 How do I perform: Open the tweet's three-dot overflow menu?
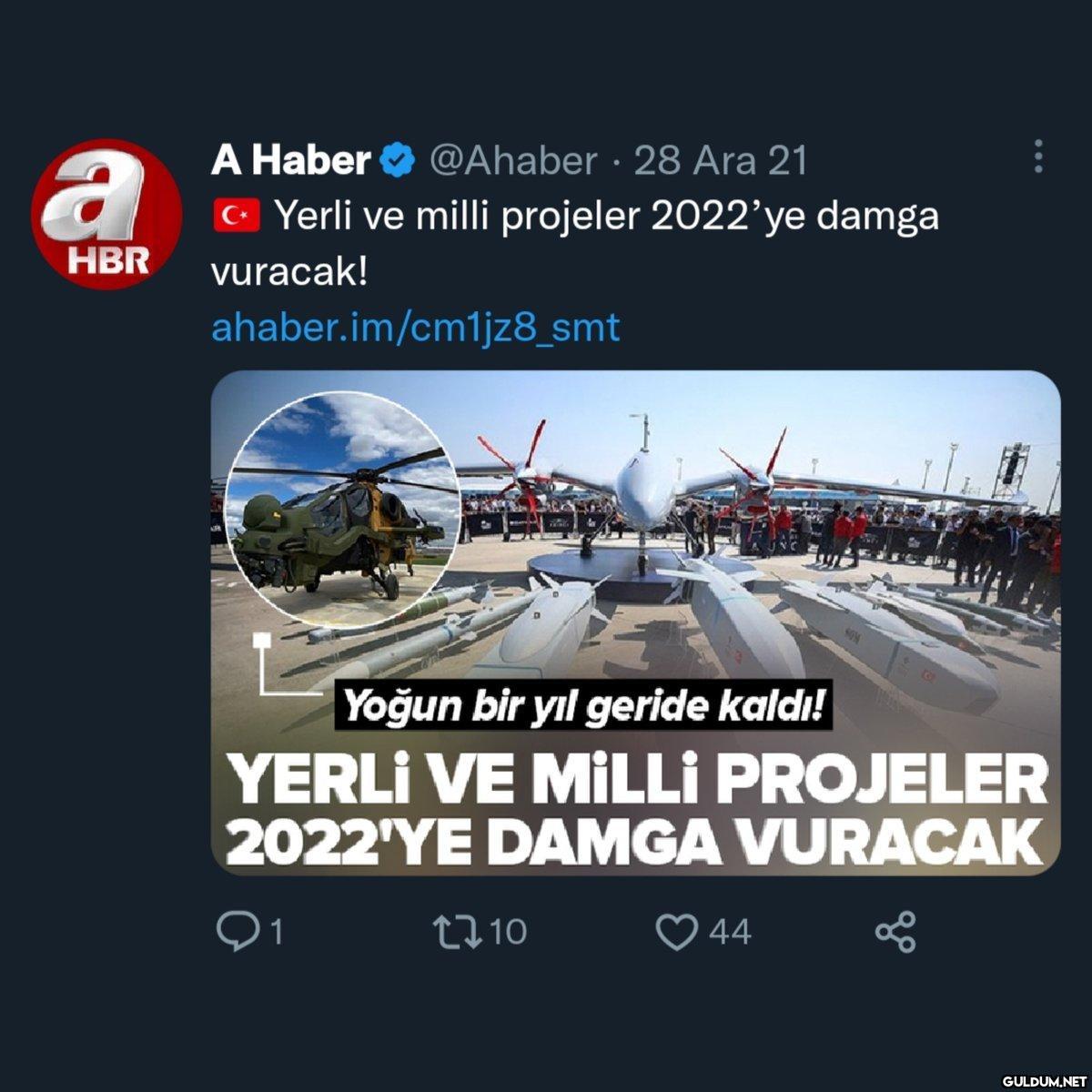(x=1038, y=157)
